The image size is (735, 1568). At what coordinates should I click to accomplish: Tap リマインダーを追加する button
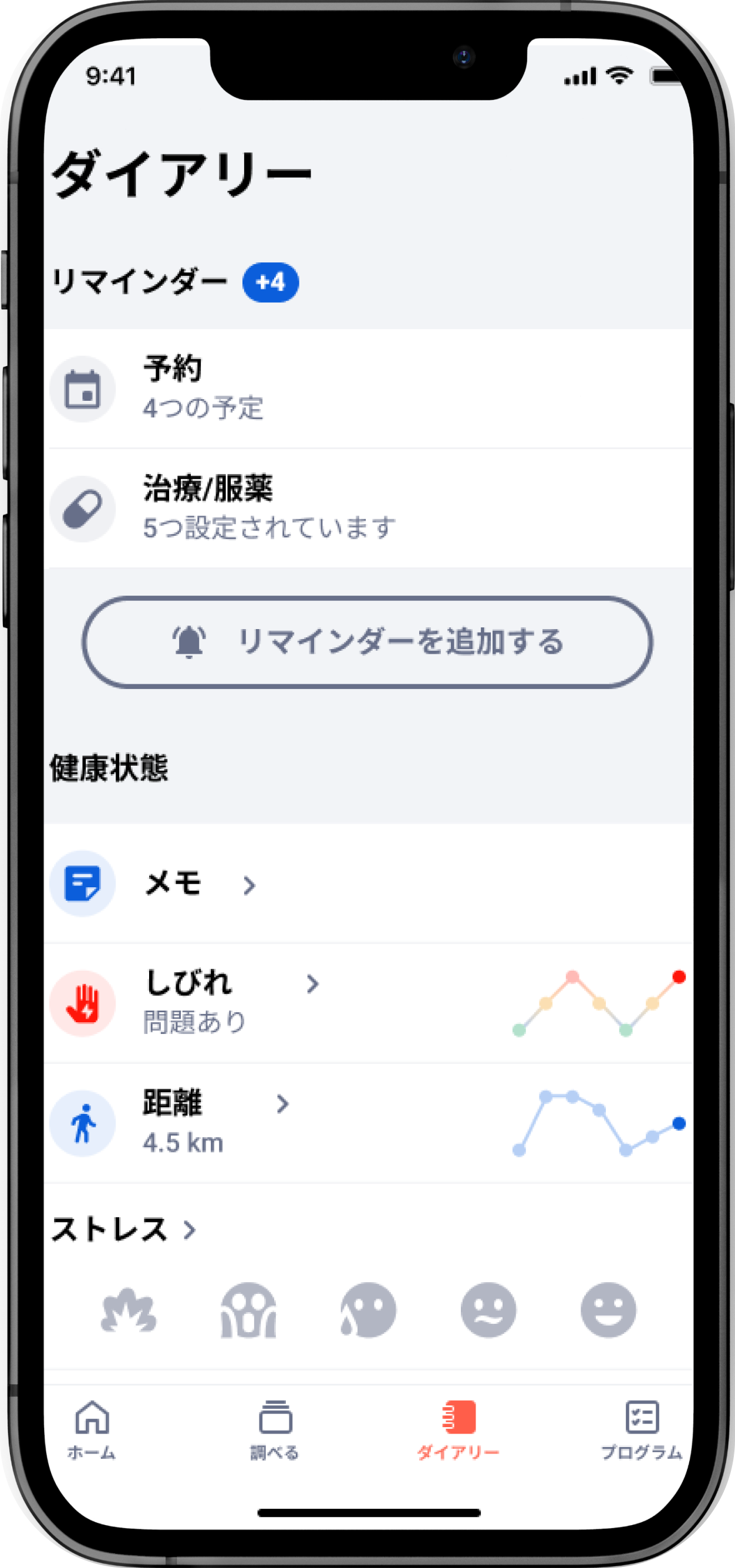click(x=367, y=641)
